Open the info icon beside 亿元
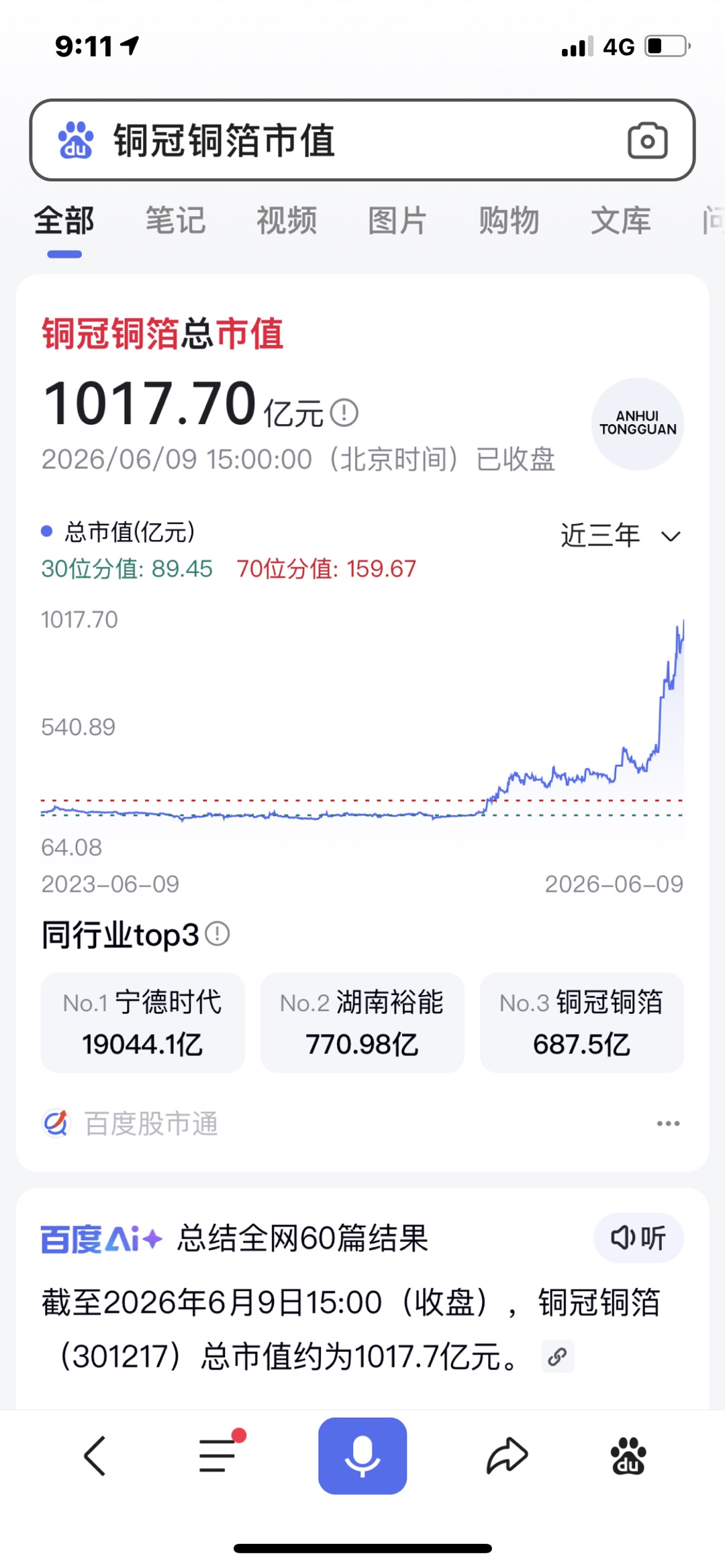 point(344,413)
